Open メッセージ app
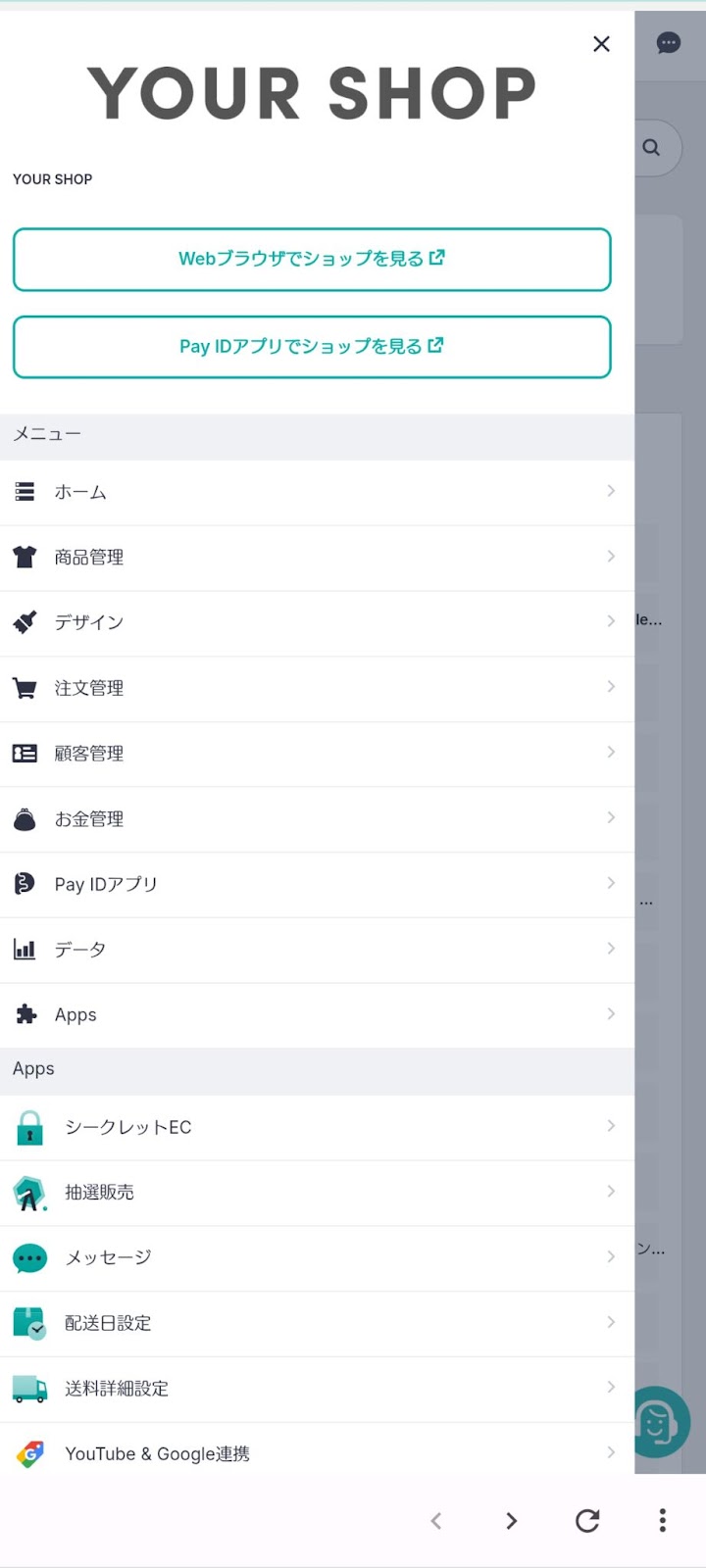The height and width of the screenshot is (1568, 706). (x=317, y=1258)
